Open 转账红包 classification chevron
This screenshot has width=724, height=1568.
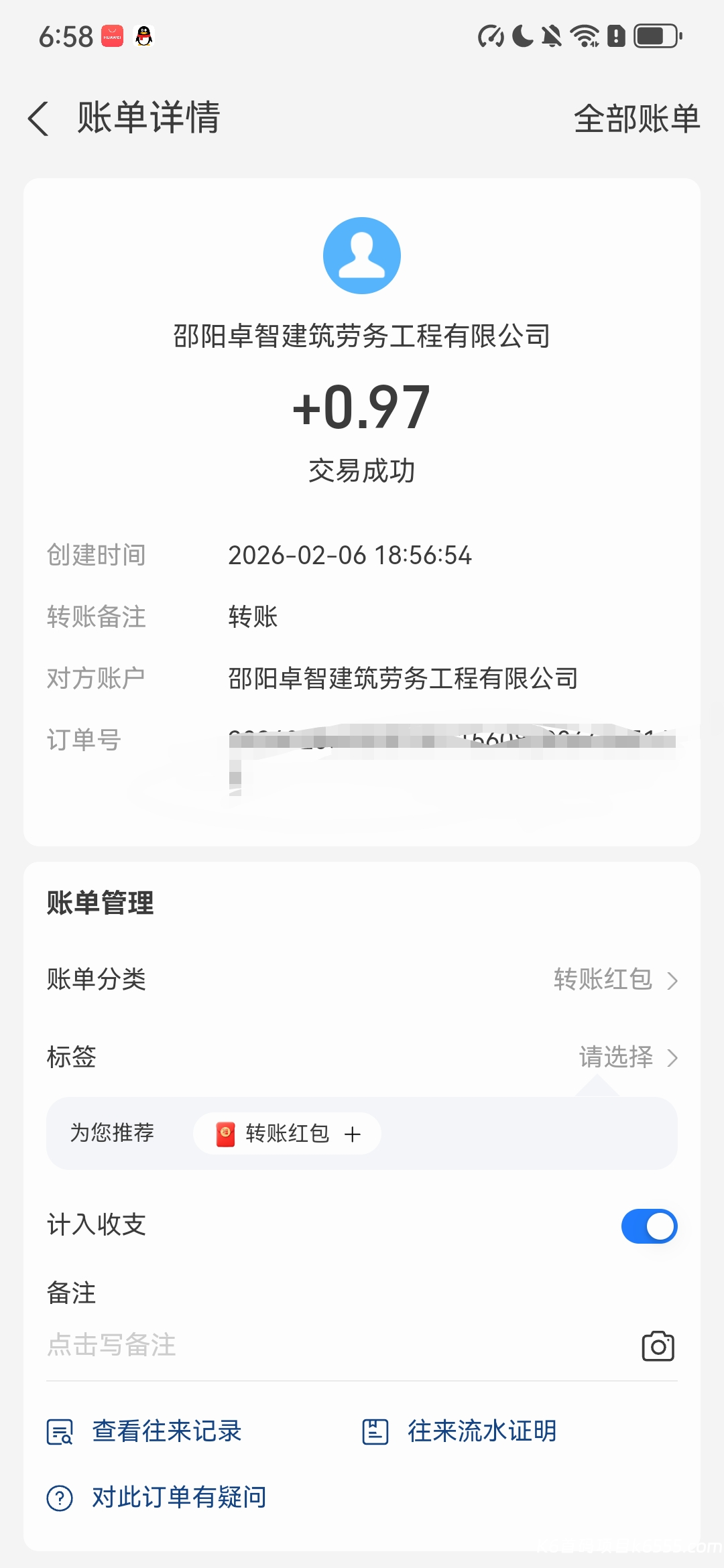tap(673, 980)
